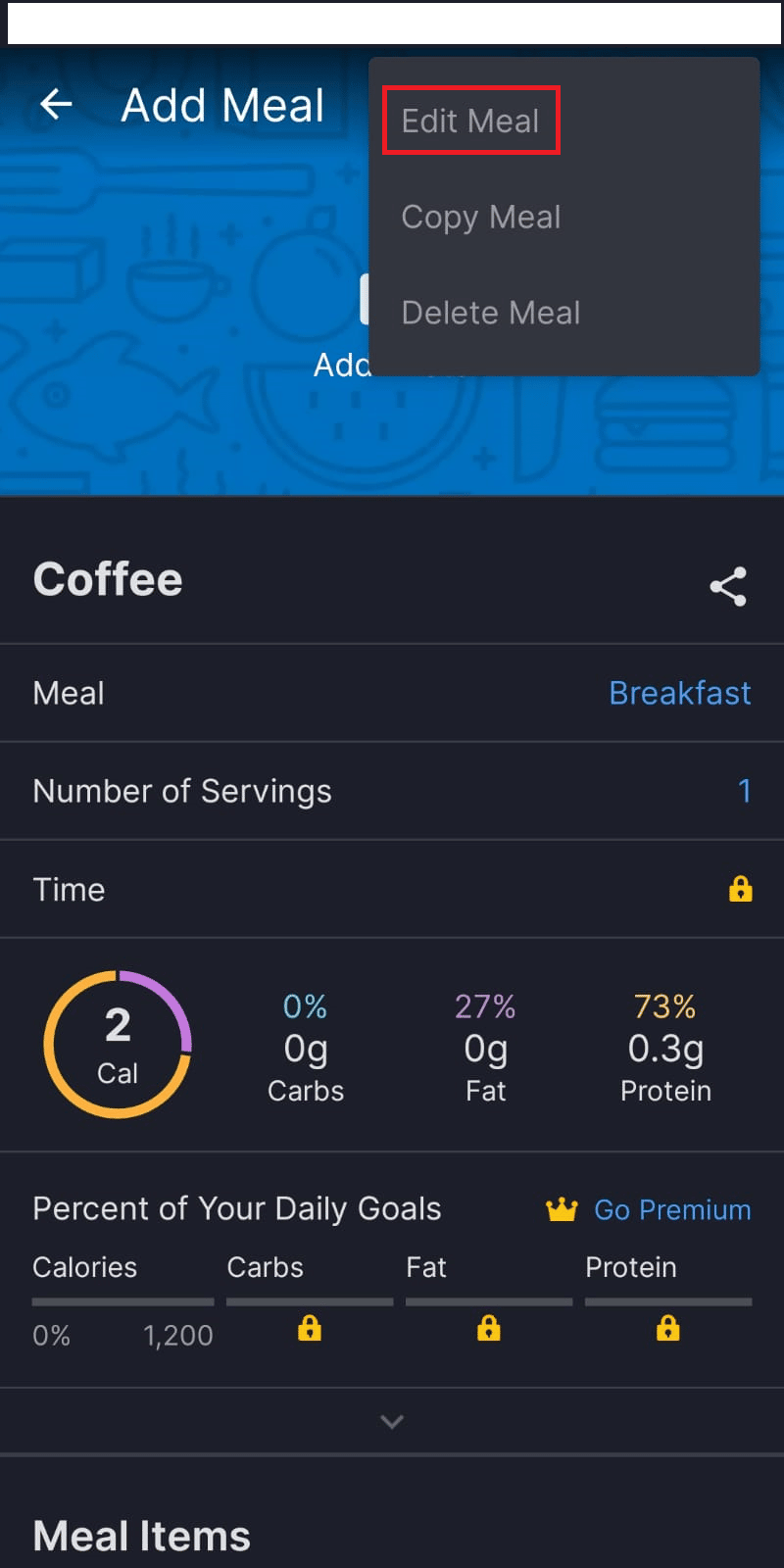Choose Copy Meal option
Image resolution: width=784 pixels, height=1568 pixels.
pyautogui.click(x=480, y=217)
